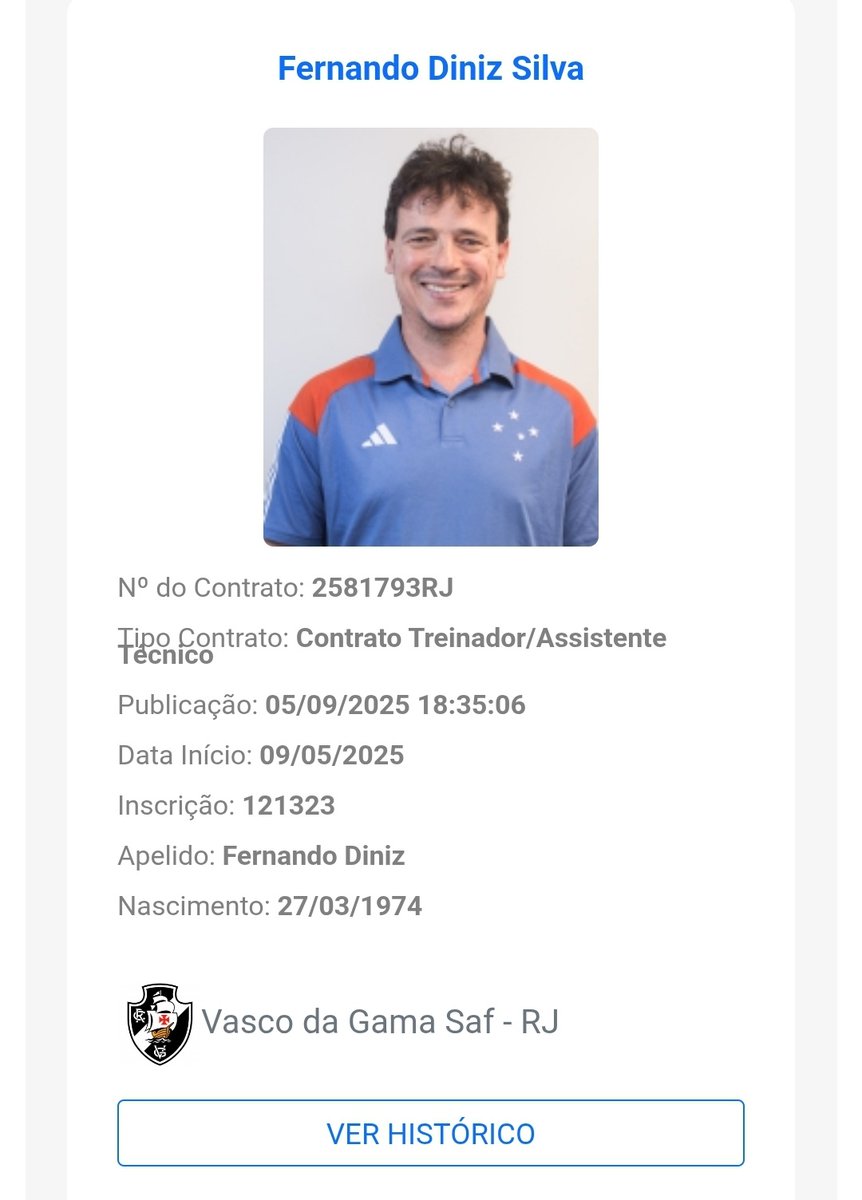
Task: Open Ver Histórico for Fernando Diniz
Action: [430, 1133]
